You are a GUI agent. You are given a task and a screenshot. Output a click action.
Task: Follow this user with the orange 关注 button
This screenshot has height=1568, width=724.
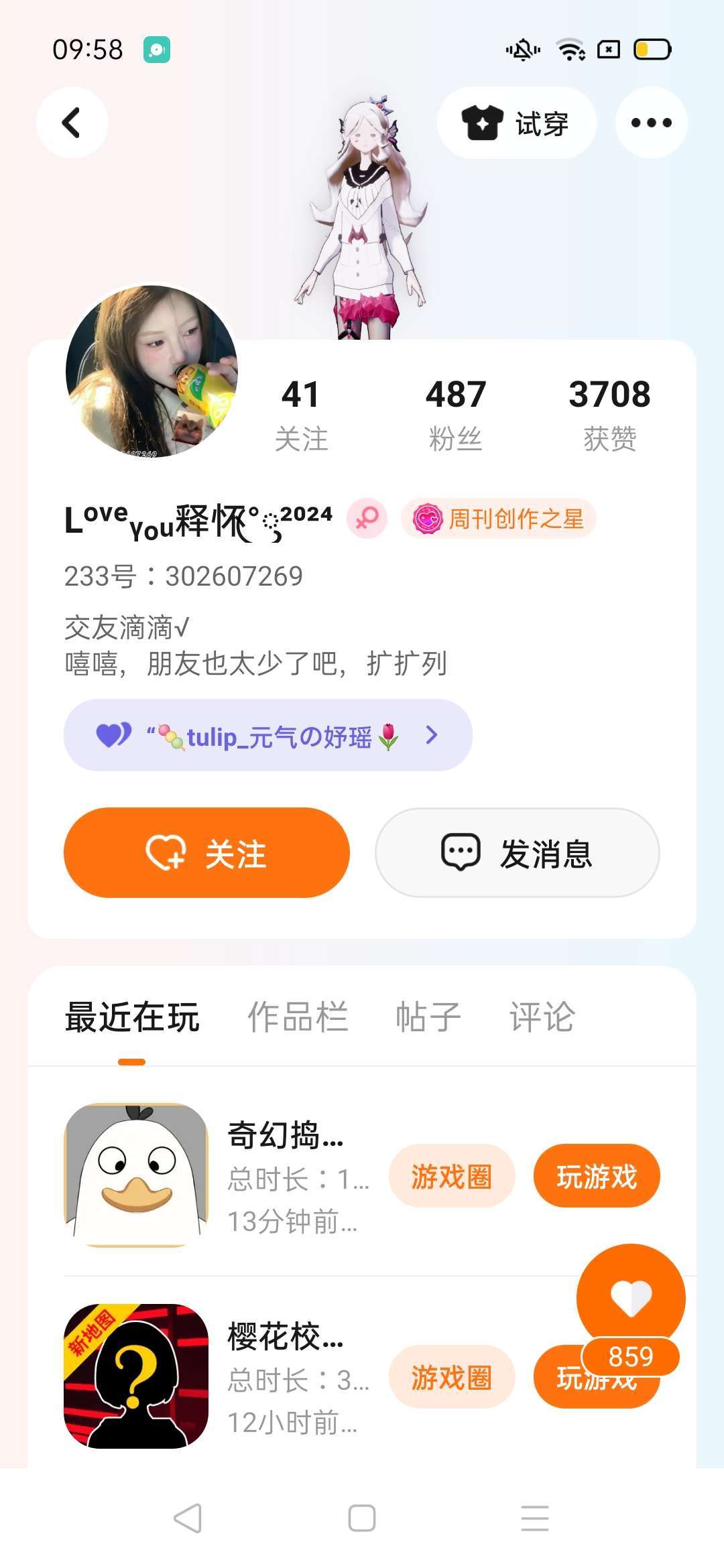click(x=206, y=853)
